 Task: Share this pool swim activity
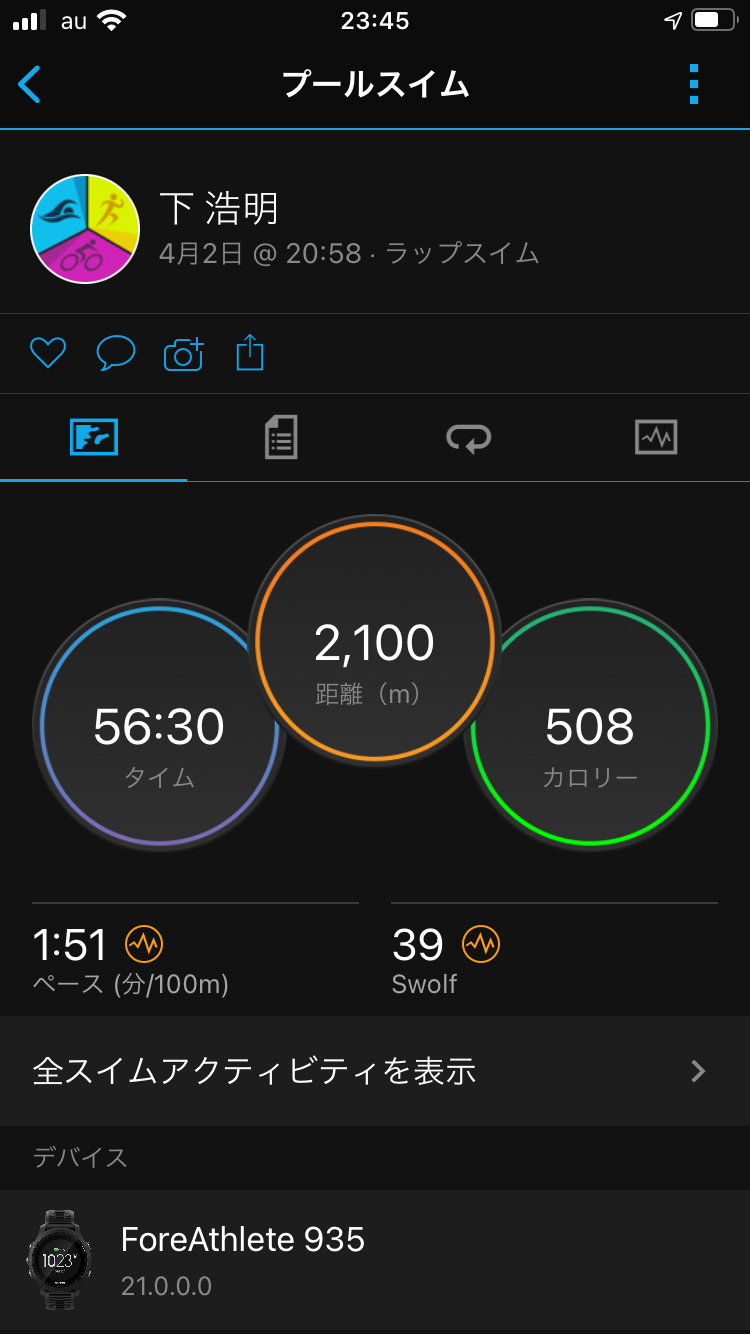(250, 353)
